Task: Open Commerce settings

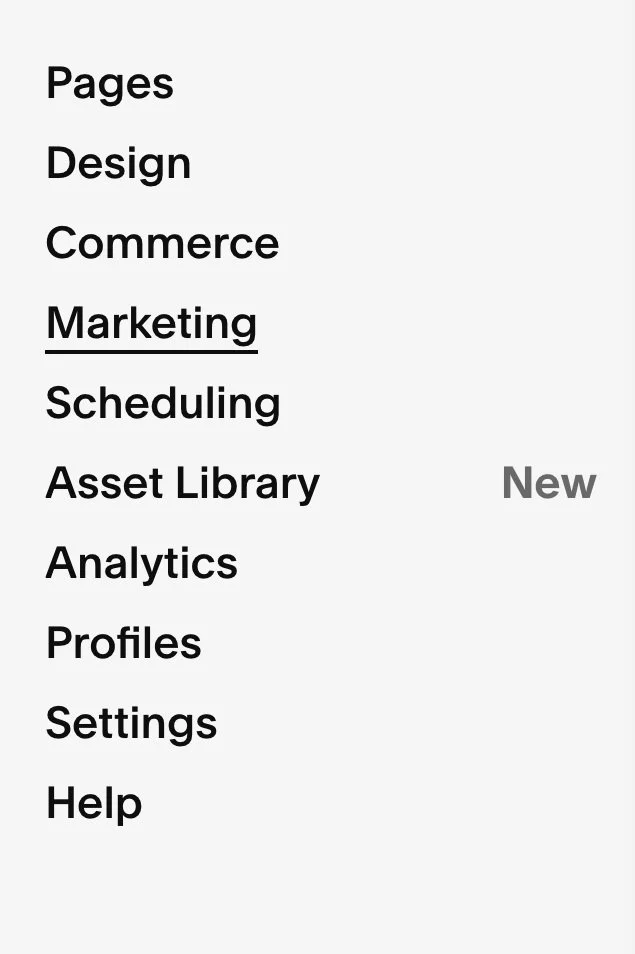Action: pos(162,244)
